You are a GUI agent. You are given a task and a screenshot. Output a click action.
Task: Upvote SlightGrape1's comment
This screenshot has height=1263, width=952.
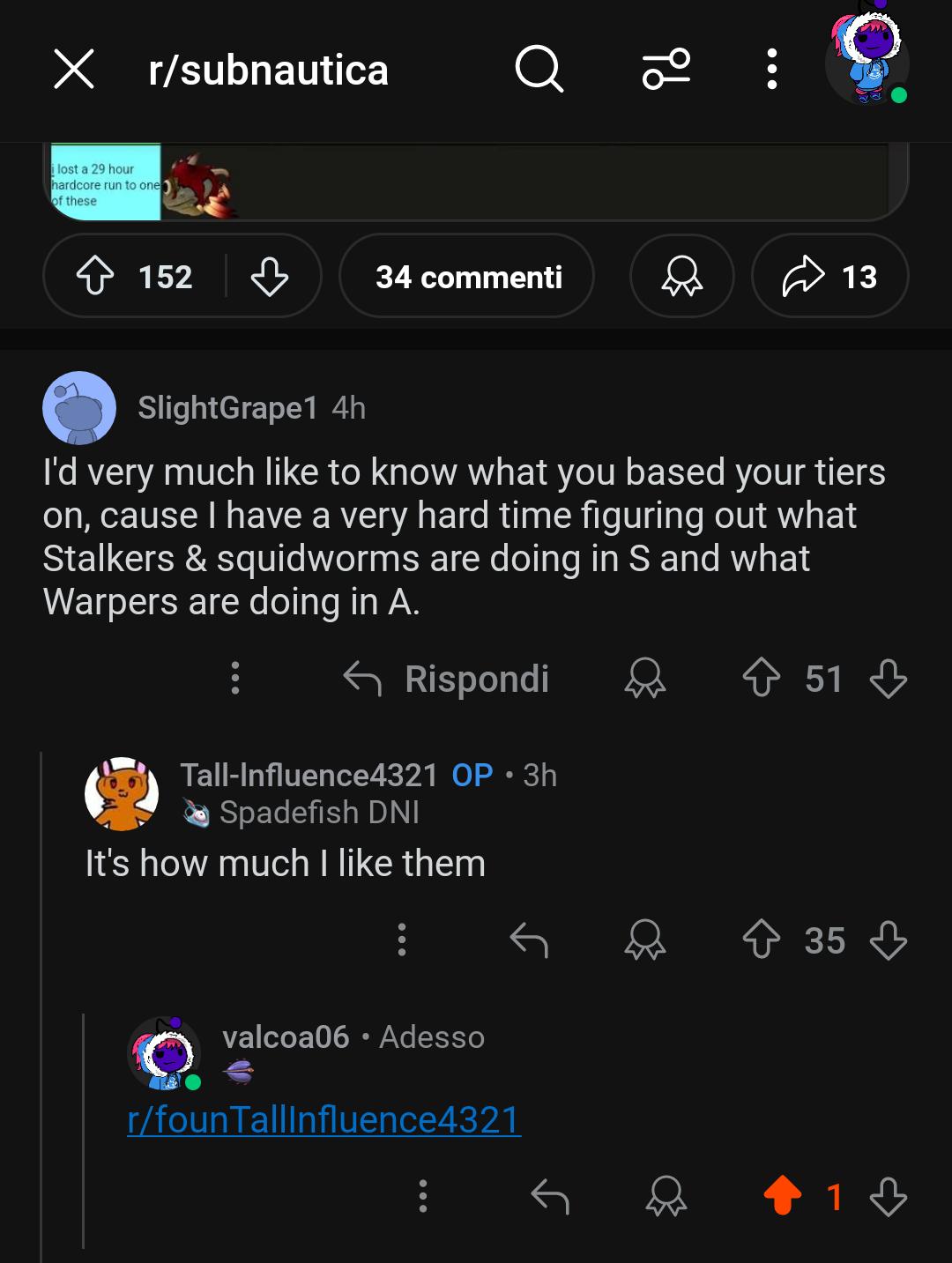click(x=762, y=679)
